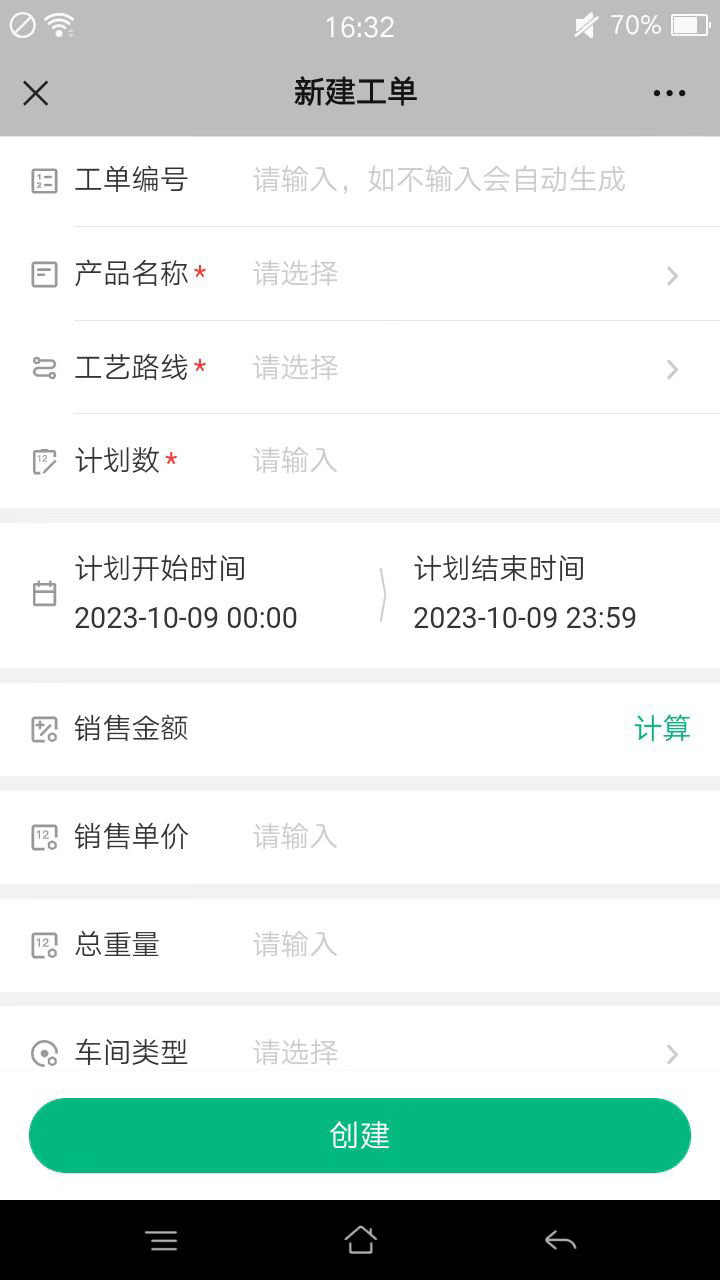Go back with the system back button
720x1280 pixels.
(560, 1241)
